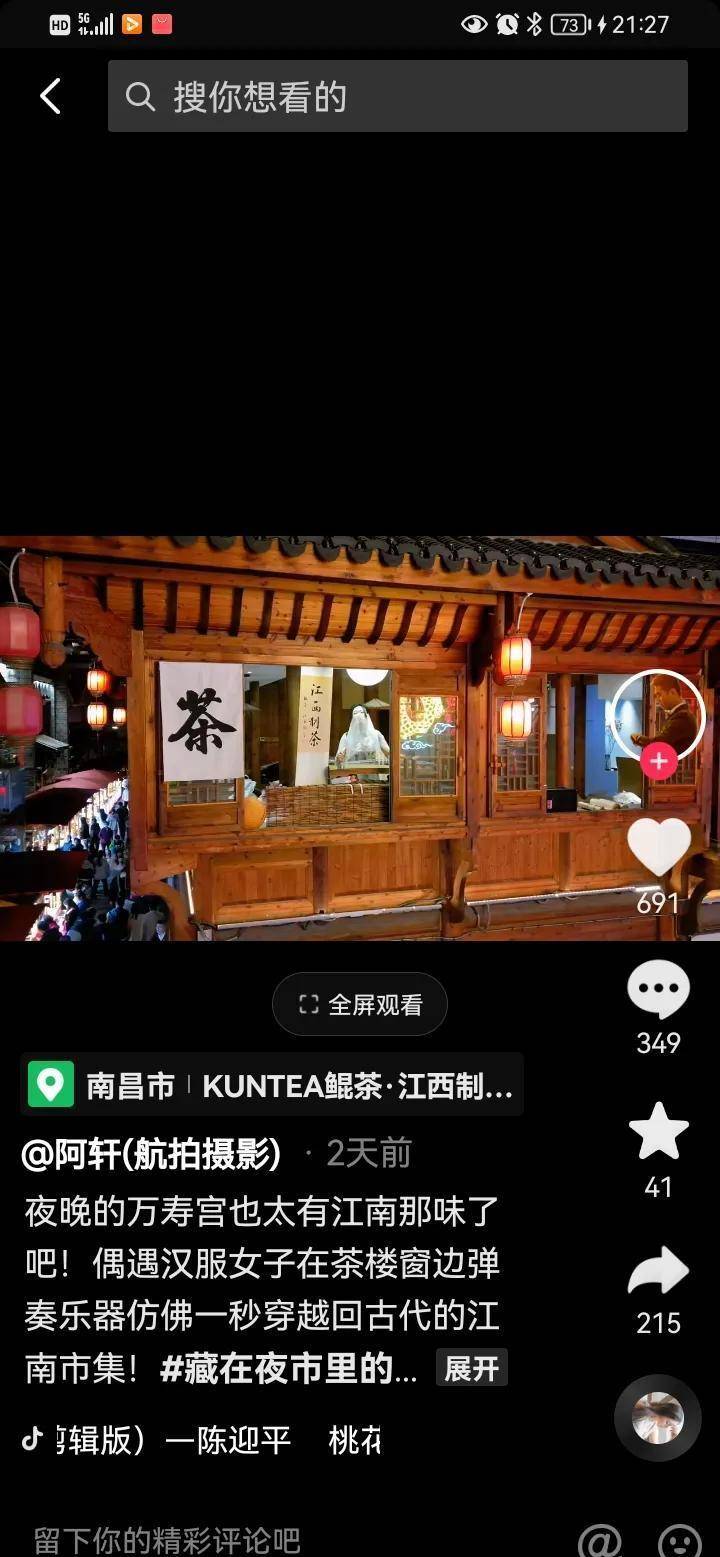Screen dimensions: 720x1557
Task: Tap the comment field 留下你的精彩评论吧
Action: coord(200,1539)
